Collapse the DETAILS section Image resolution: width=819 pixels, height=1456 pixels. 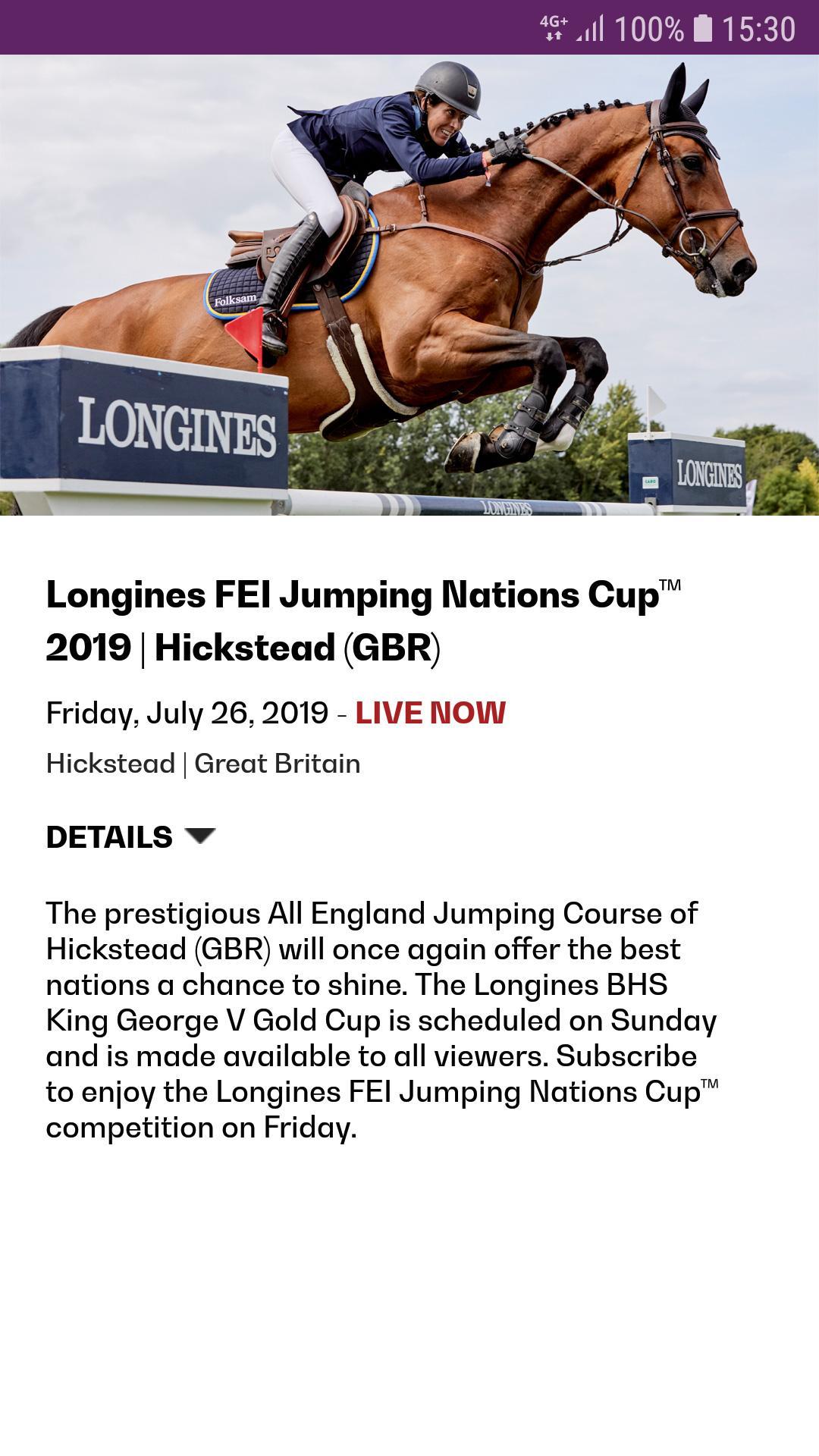[131, 837]
